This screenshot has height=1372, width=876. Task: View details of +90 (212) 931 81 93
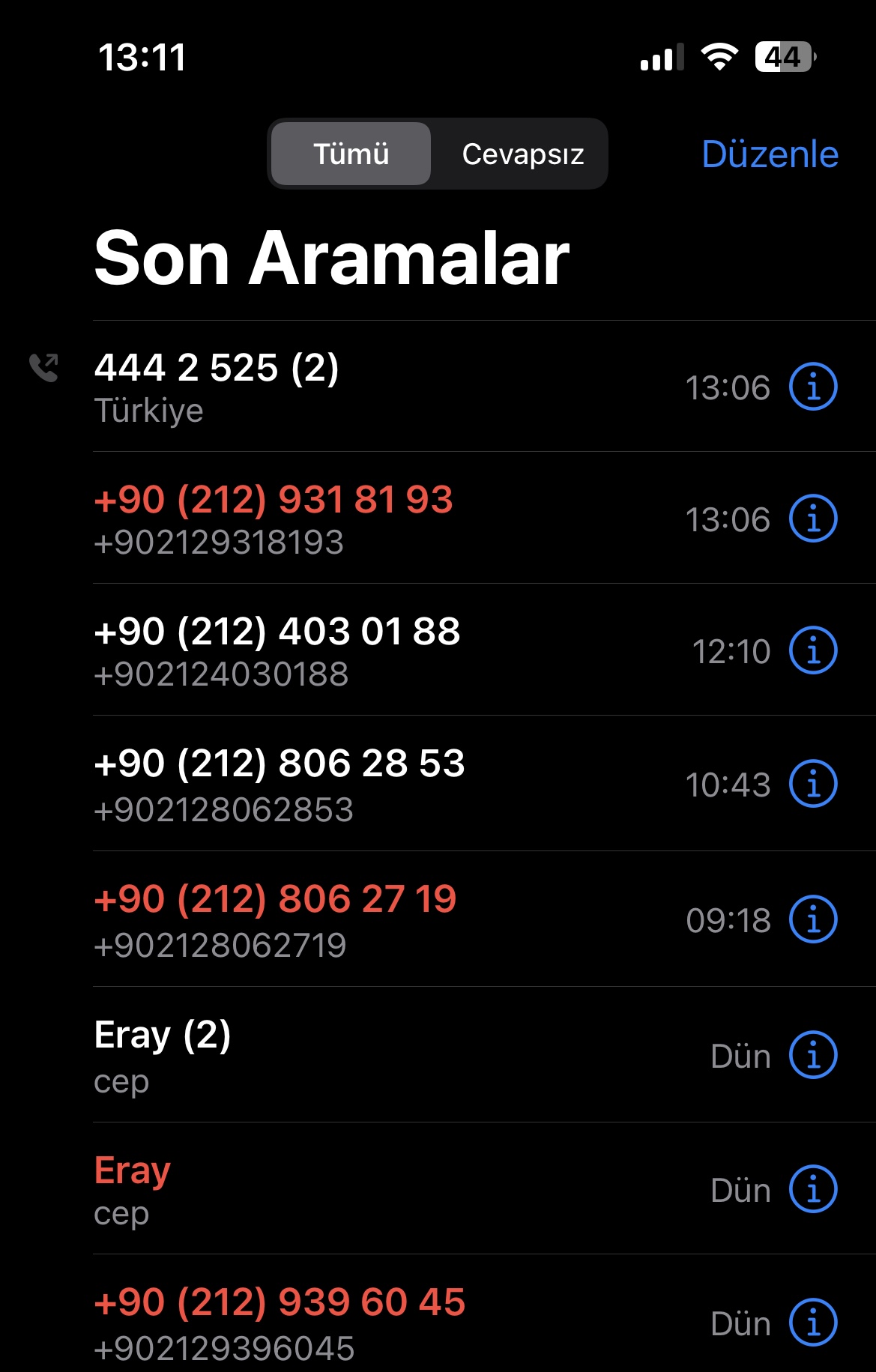click(813, 519)
